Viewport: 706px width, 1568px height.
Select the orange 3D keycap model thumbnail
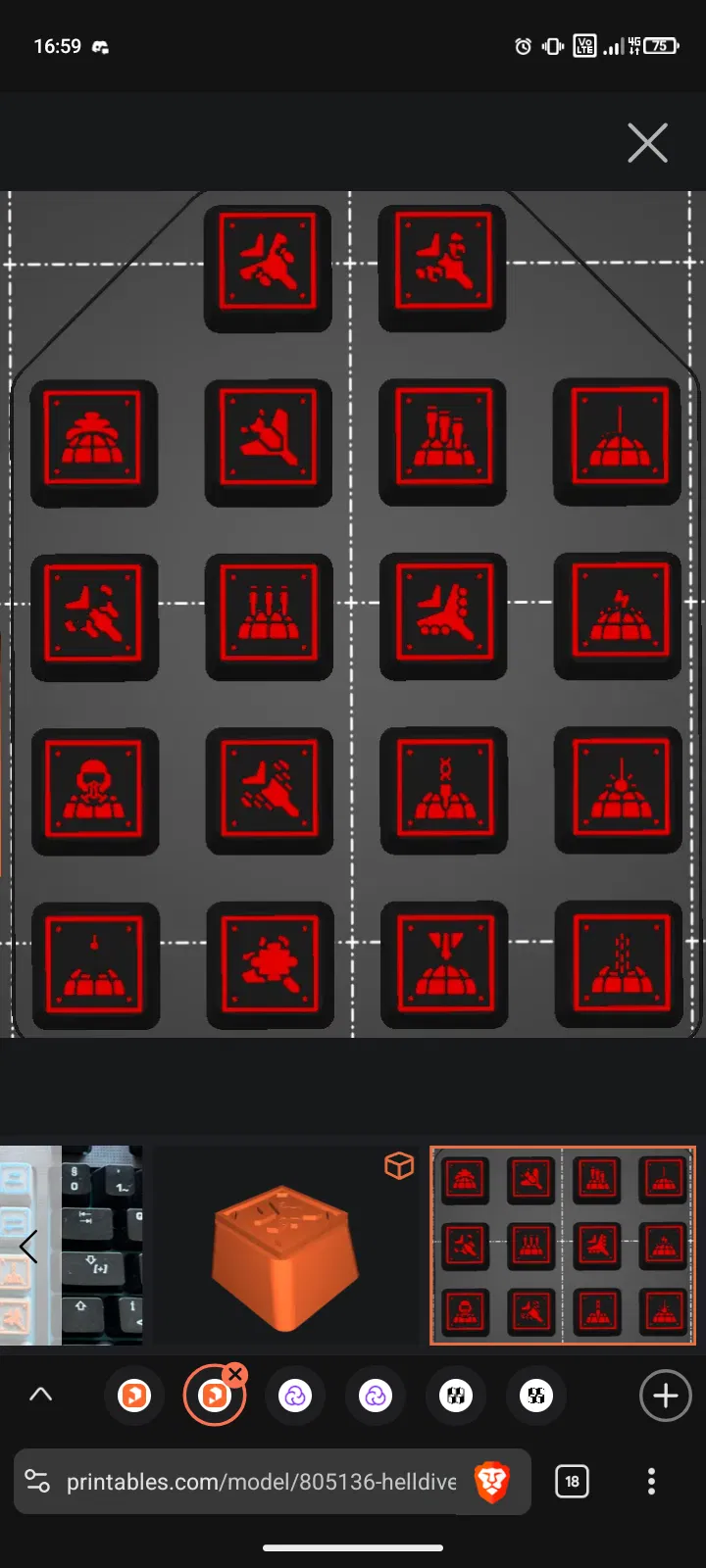(x=285, y=1246)
